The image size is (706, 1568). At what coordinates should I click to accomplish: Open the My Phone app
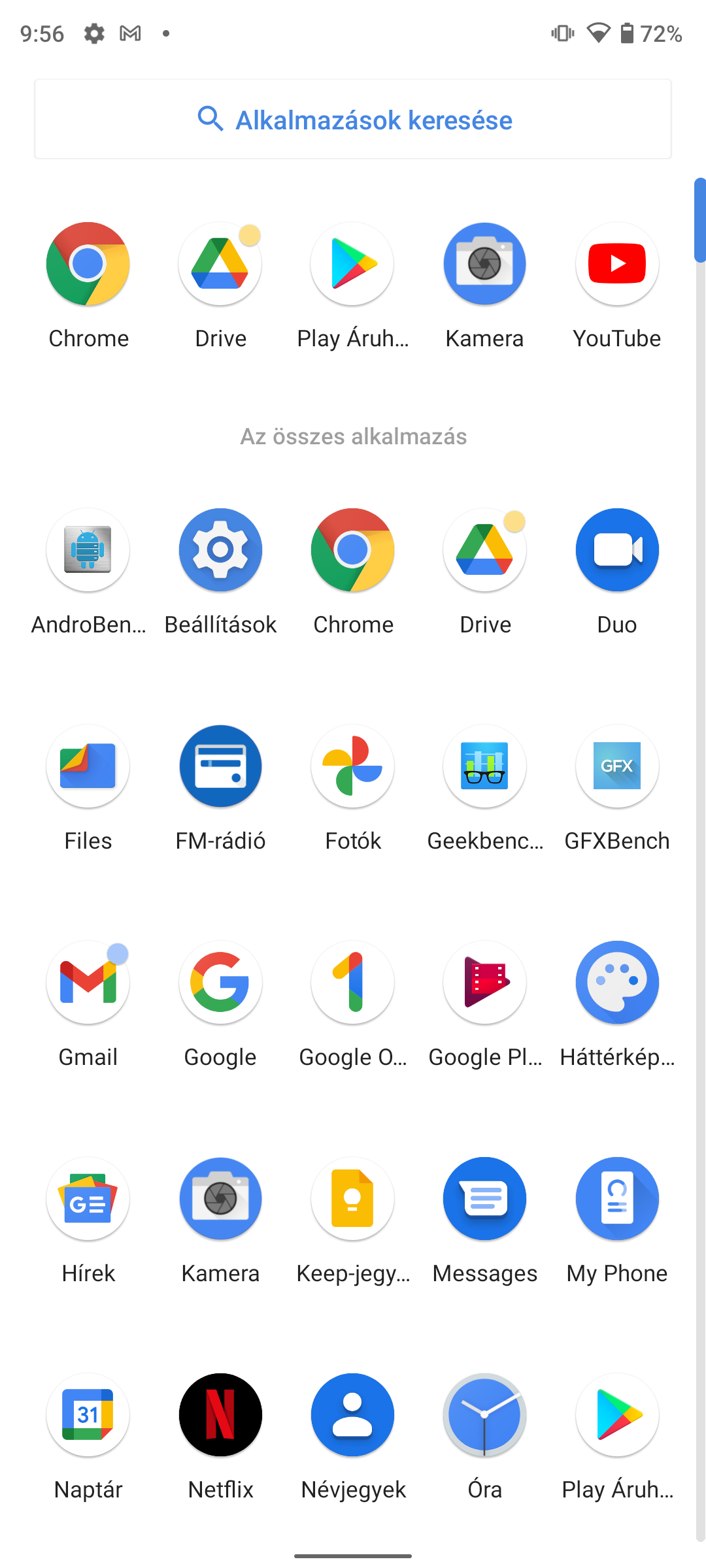pyautogui.click(x=616, y=1199)
